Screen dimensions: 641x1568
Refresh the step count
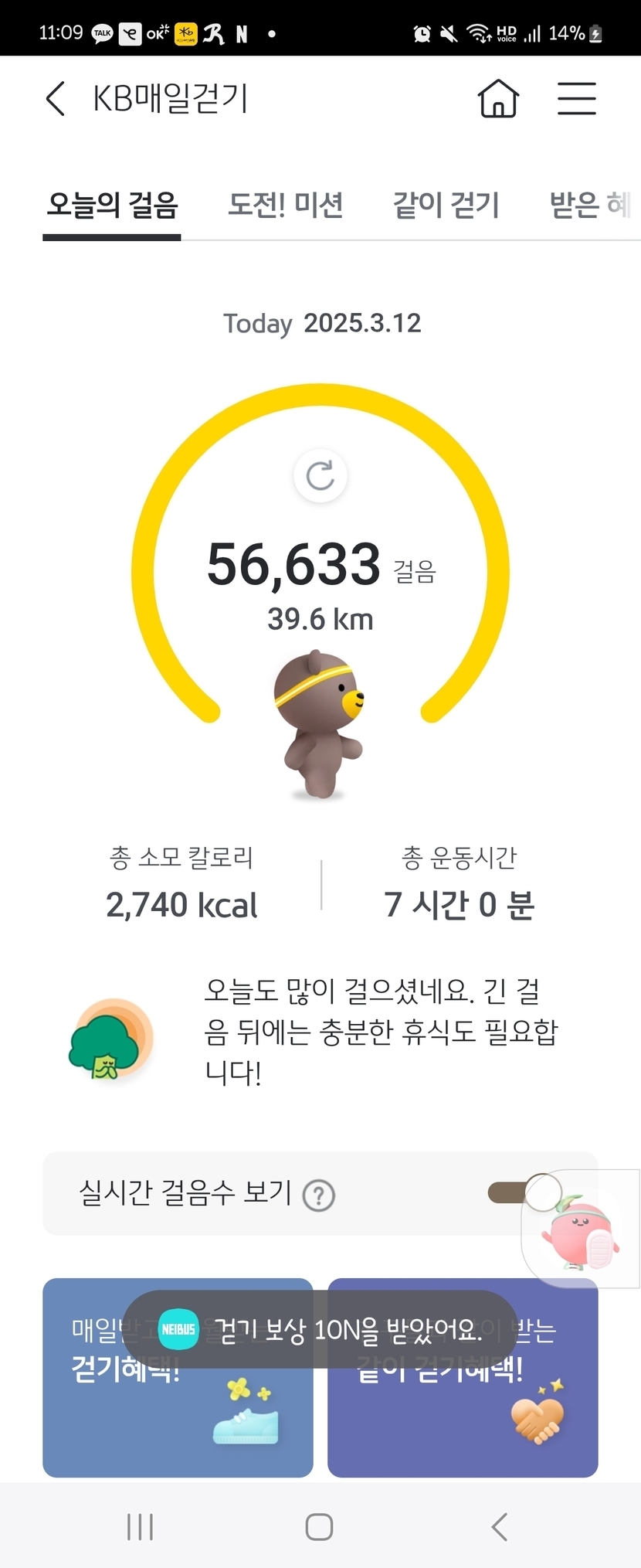pyautogui.click(x=320, y=476)
